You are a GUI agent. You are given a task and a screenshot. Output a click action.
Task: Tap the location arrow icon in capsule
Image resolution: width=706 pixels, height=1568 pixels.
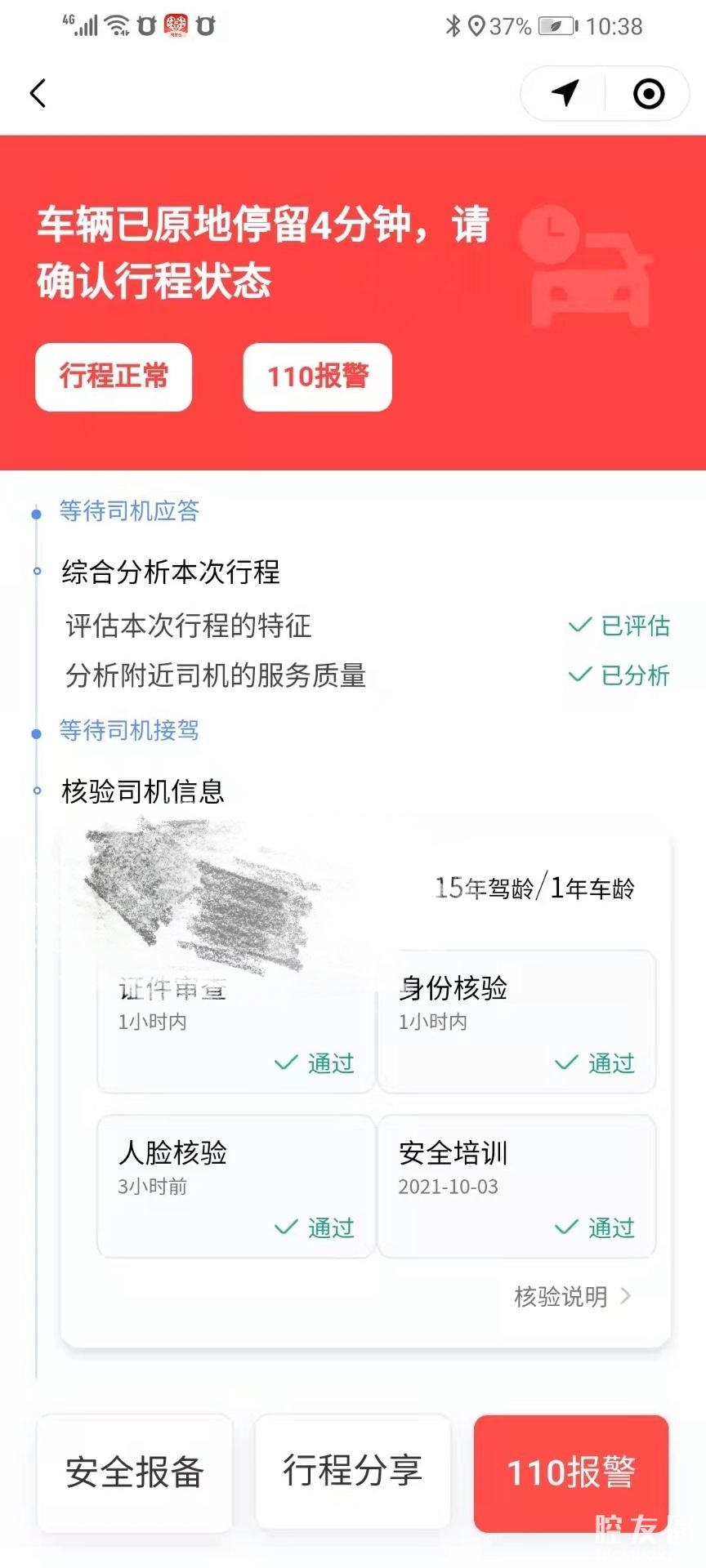[x=565, y=93]
